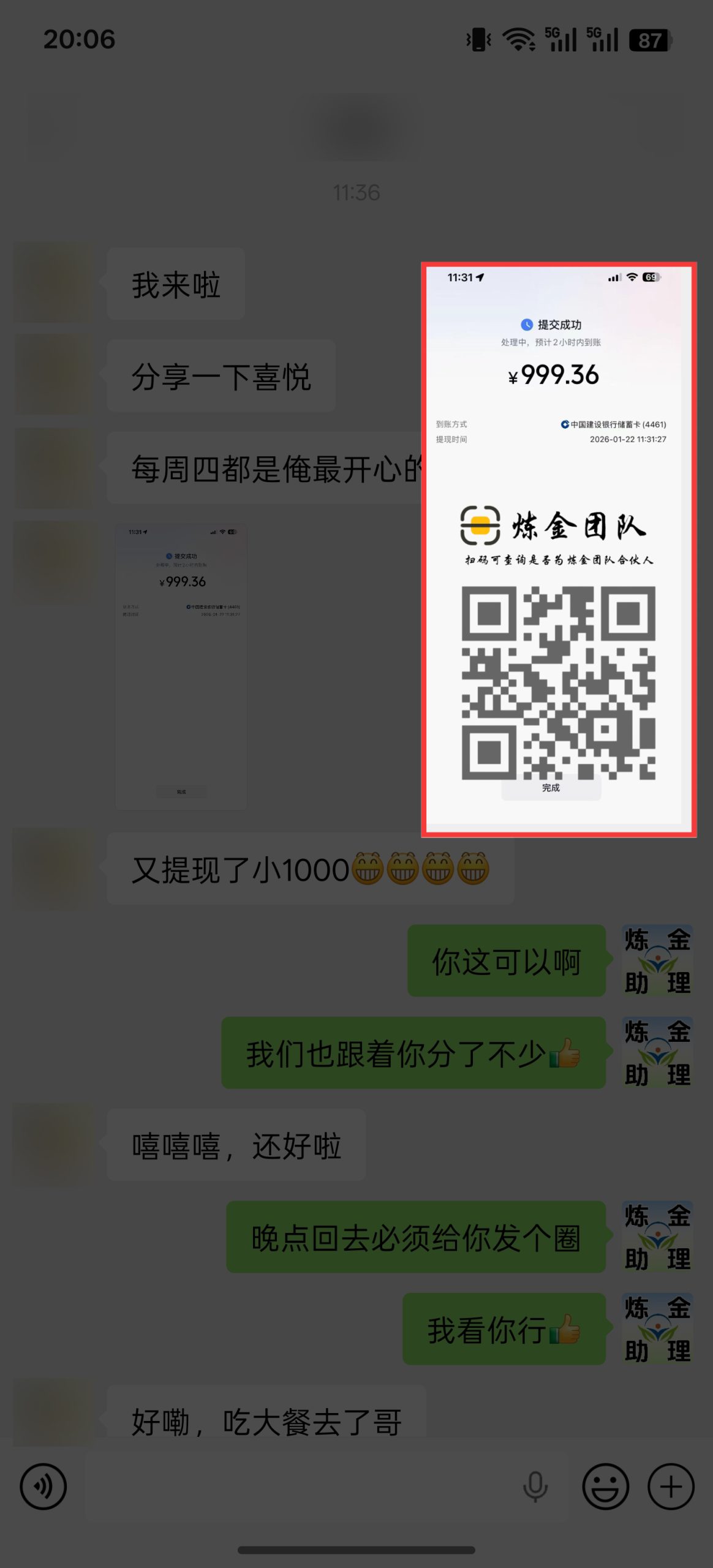Open the small image thumbnail in chat
This screenshot has width=713, height=1568.
pyautogui.click(x=182, y=661)
